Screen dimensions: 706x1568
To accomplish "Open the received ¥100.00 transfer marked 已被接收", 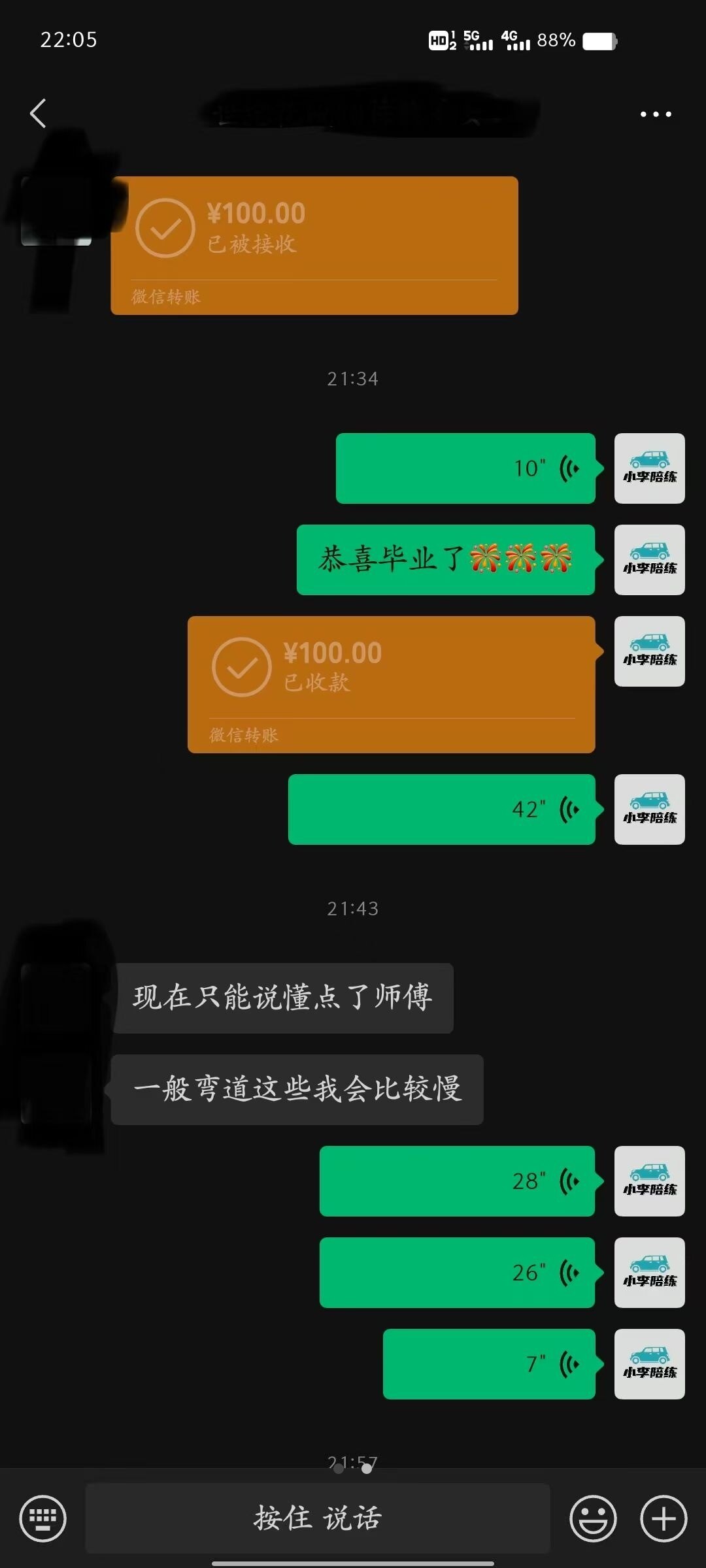I will (x=314, y=245).
